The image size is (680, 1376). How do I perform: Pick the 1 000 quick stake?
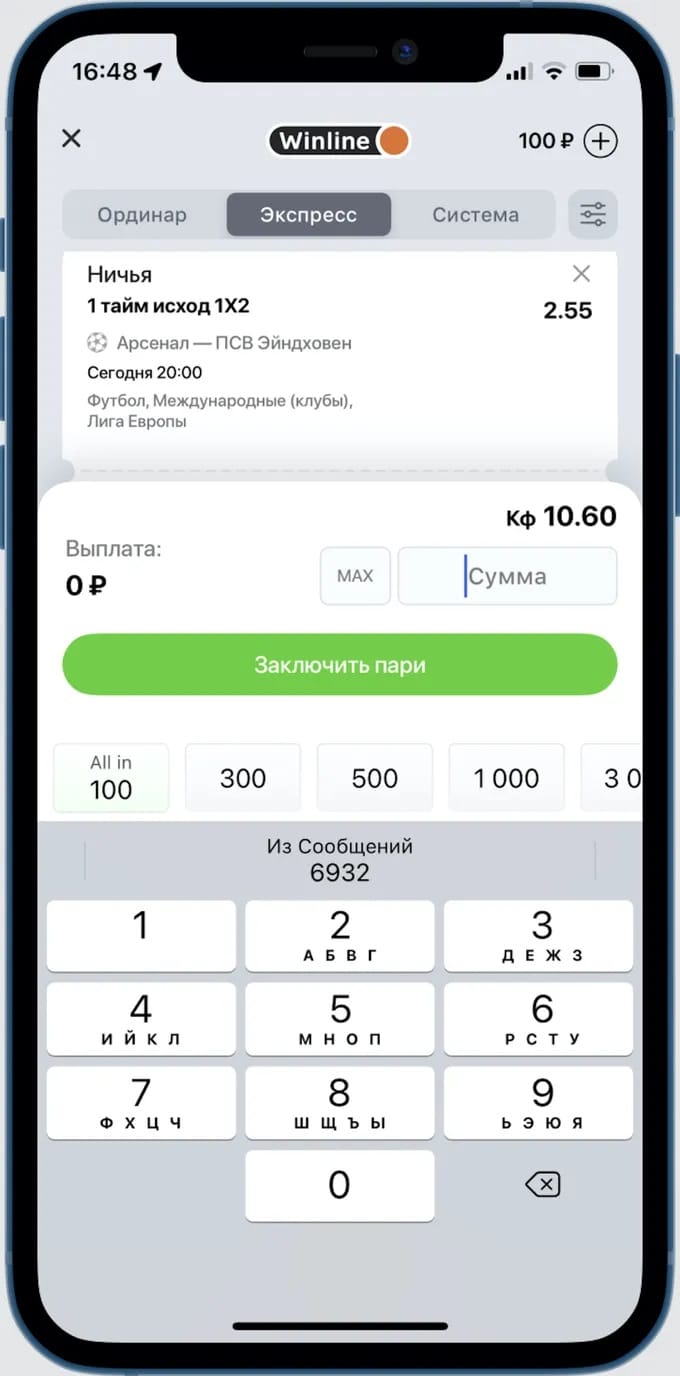(x=506, y=778)
